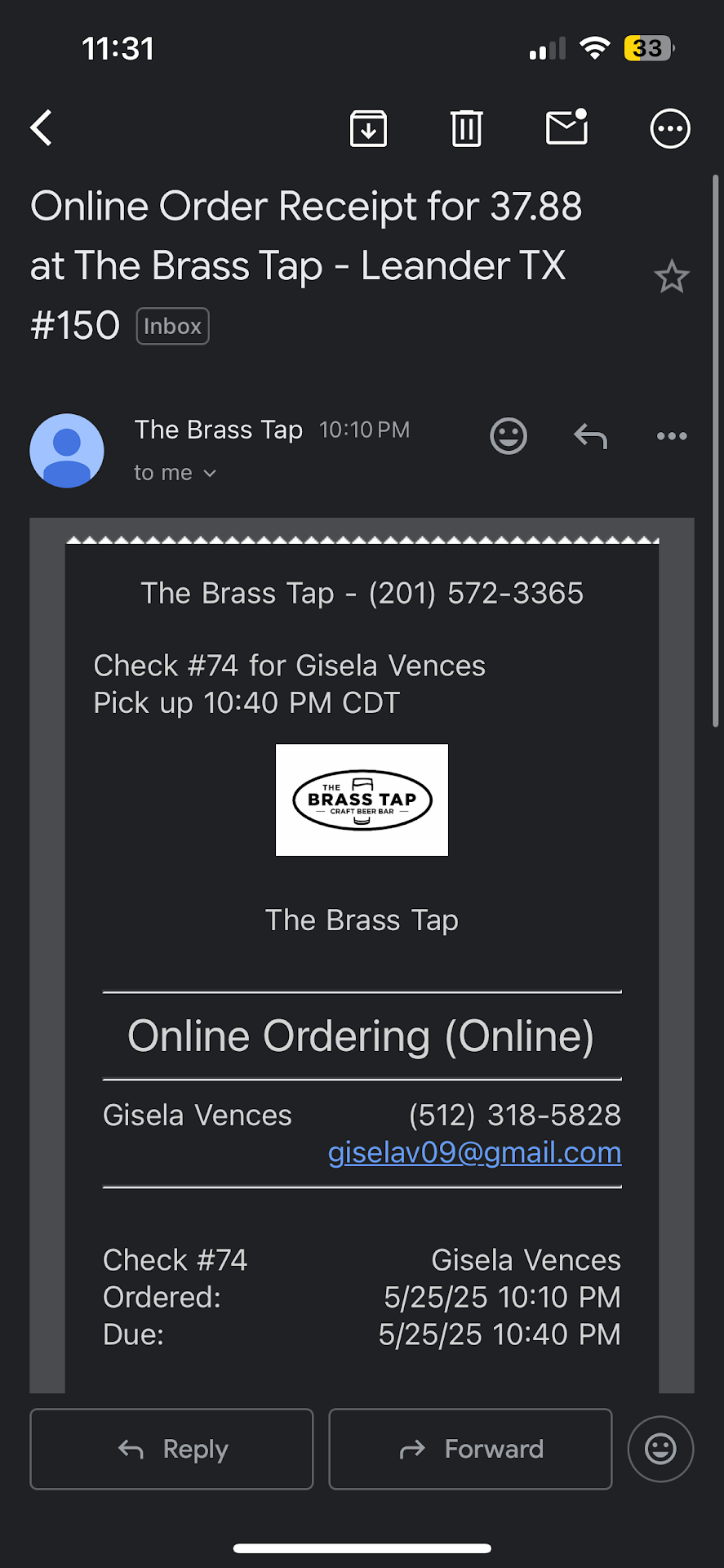Star this order receipt email
The height and width of the screenshot is (1568, 724).
[x=671, y=278]
